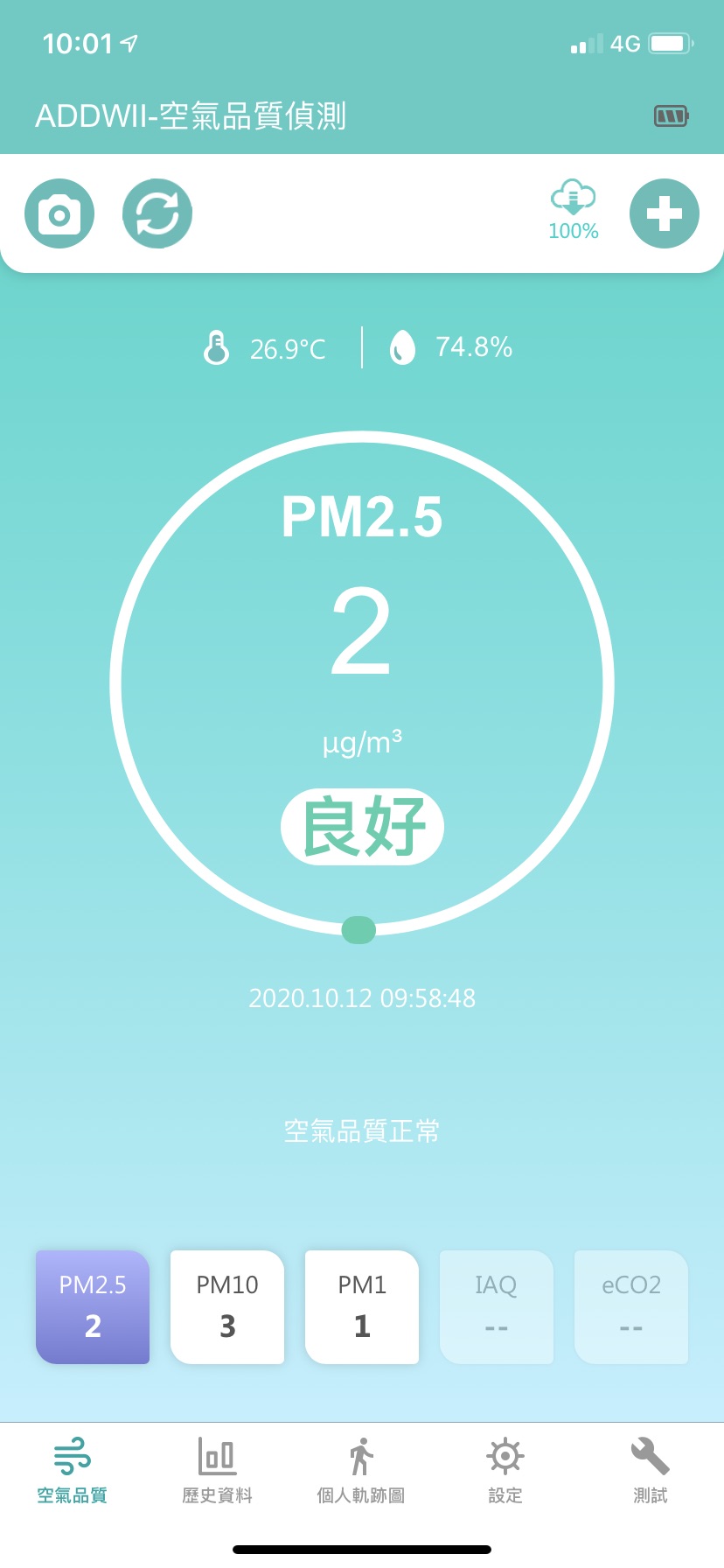
Task: Select the eCO2 reading card
Action: (631, 1307)
